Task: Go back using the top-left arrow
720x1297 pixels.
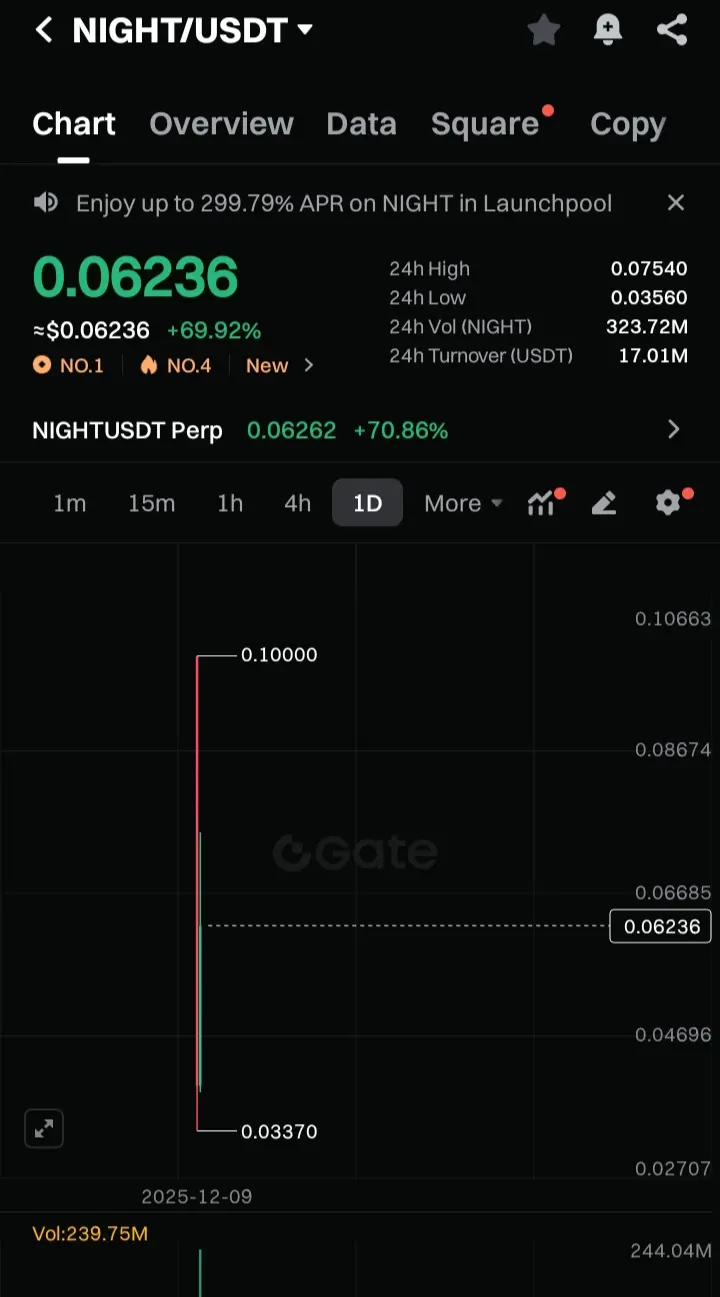Action: (43, 30)
